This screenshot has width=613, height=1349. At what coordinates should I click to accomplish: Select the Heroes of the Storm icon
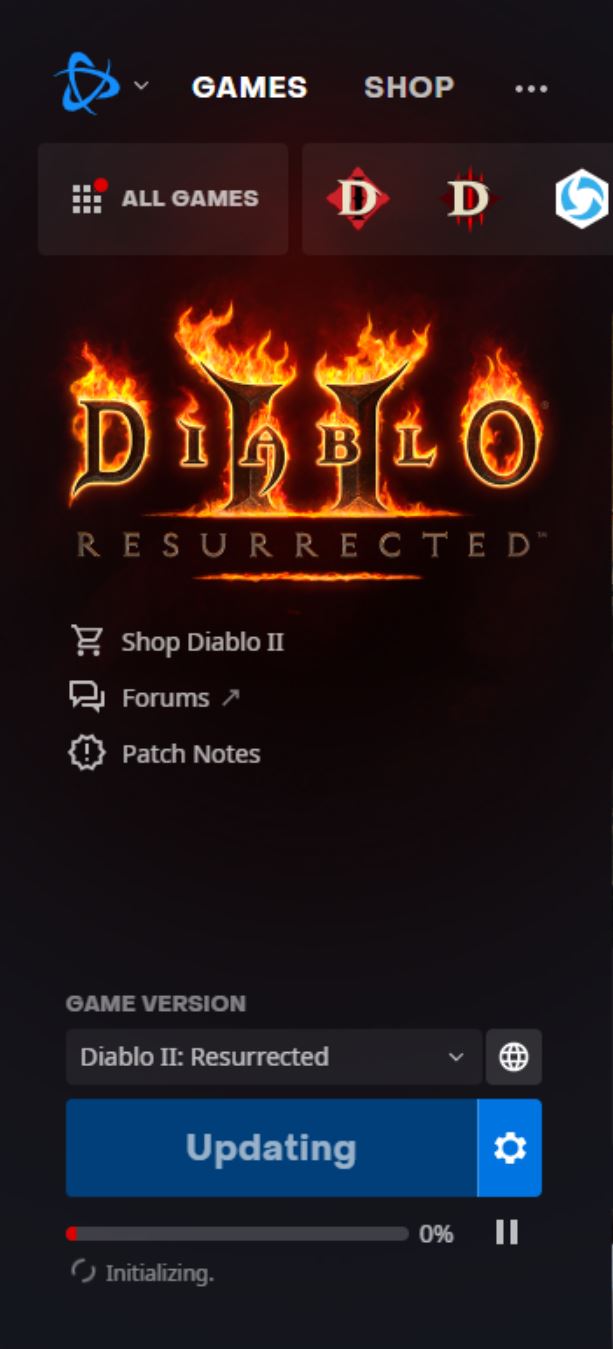[581, 199]
